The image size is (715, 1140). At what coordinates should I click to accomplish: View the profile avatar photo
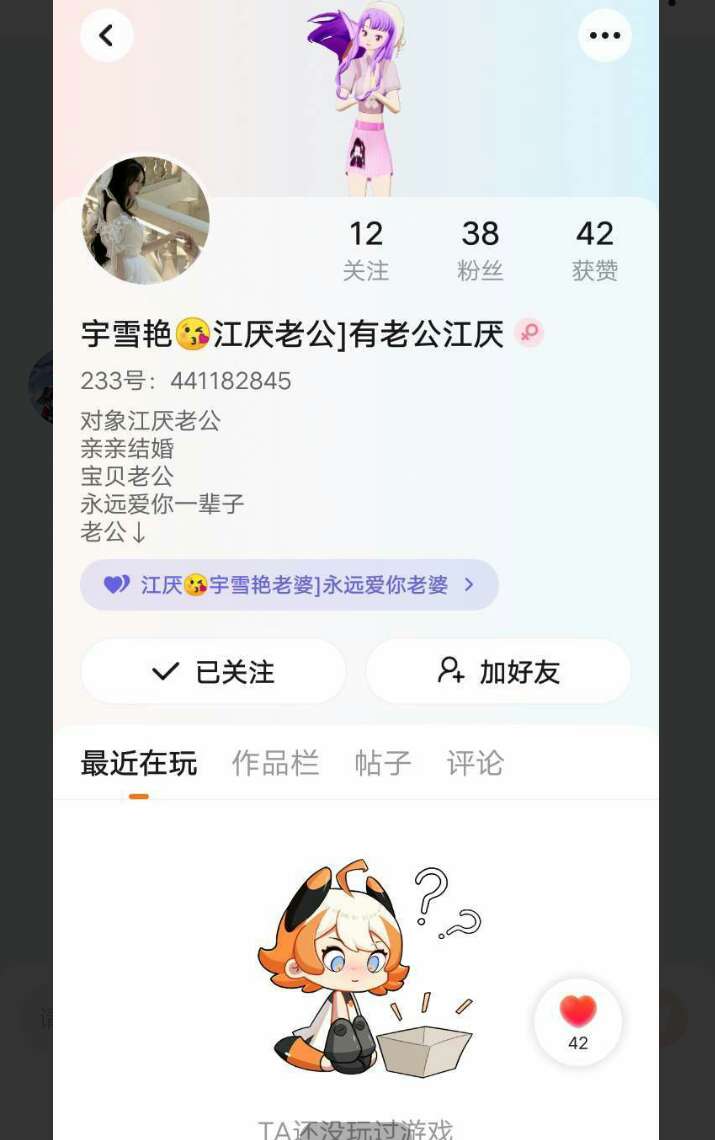[x=146, y=220]
